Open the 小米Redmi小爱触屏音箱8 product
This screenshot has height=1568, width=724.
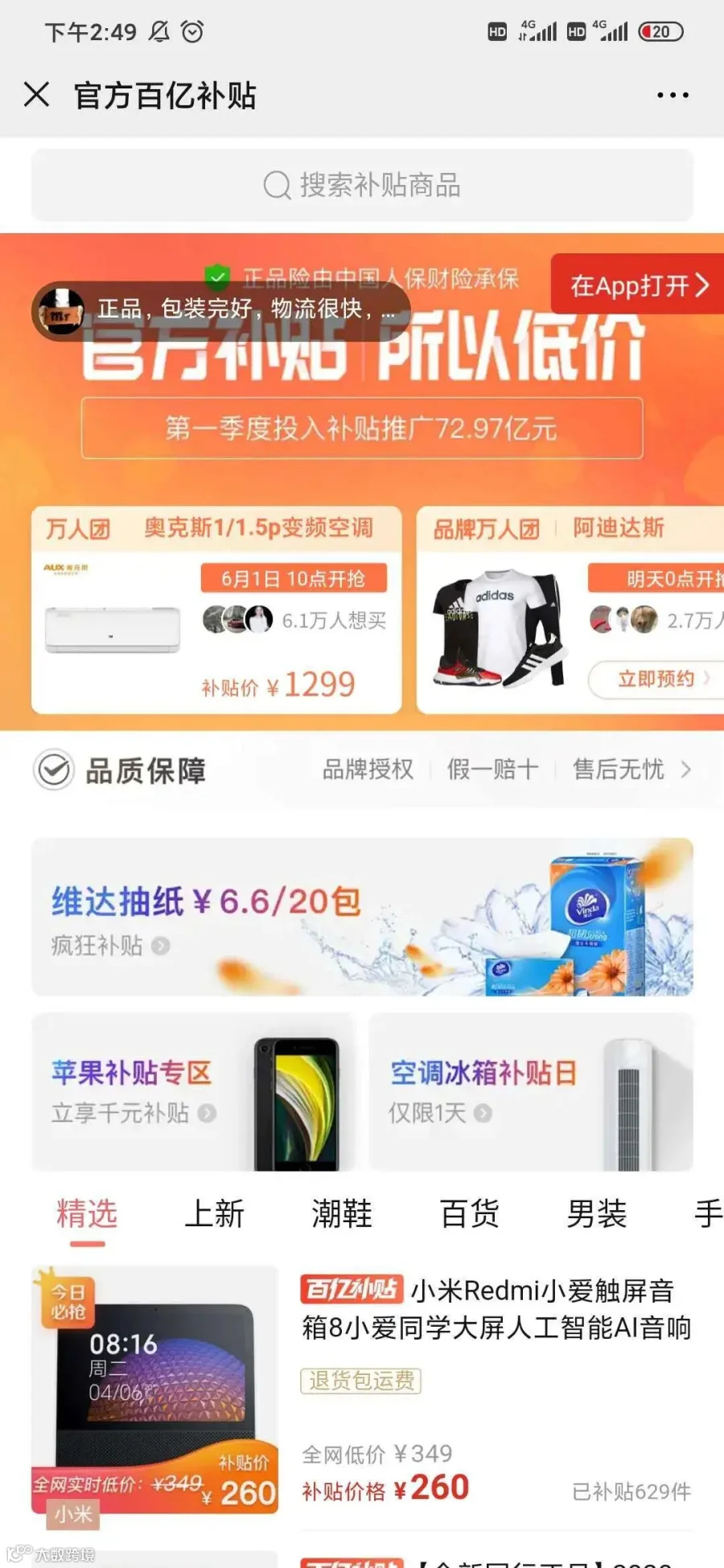click(362, 1395)
